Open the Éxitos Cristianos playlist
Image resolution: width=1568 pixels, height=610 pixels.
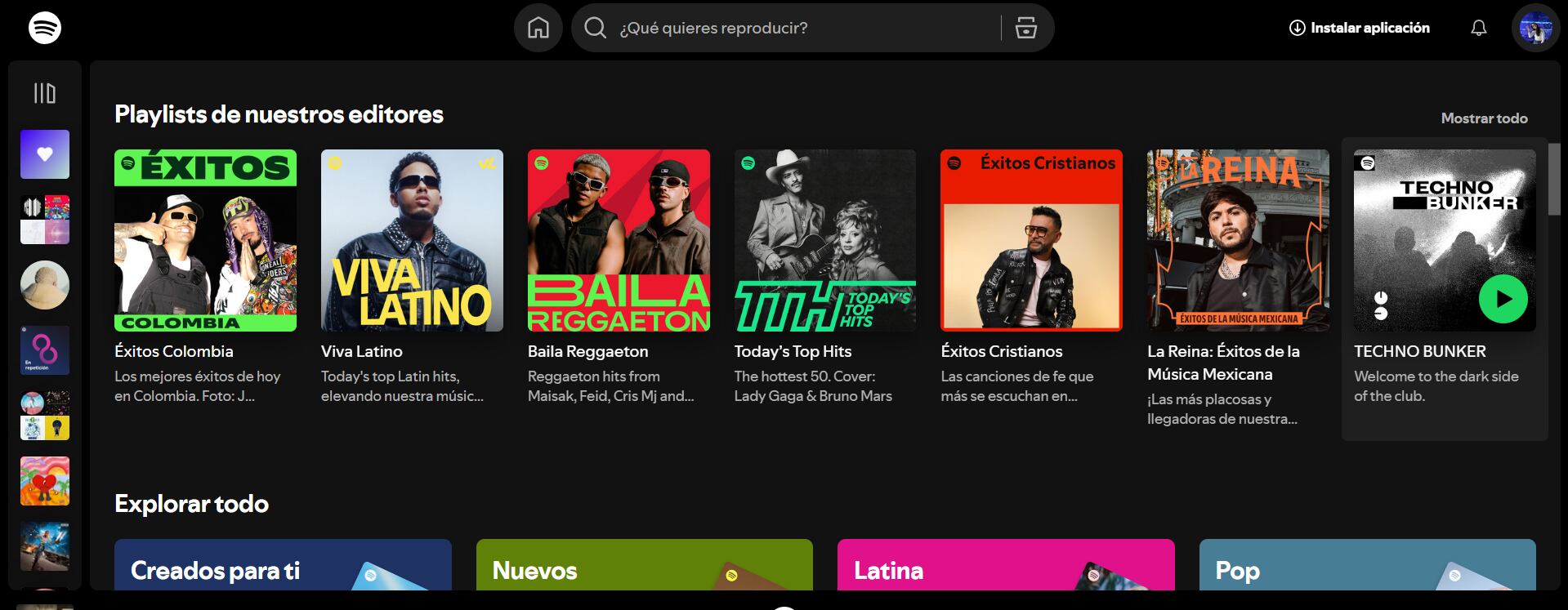click(x=1031, y=240)
